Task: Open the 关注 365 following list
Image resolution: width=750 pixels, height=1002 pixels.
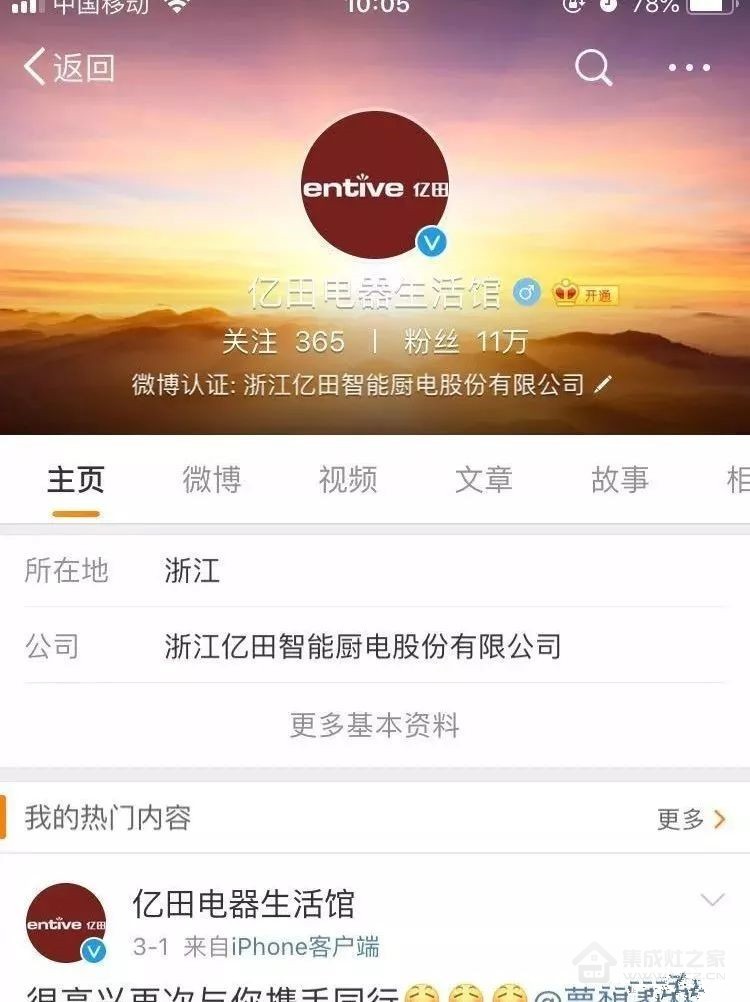Action: pos(283,342)
